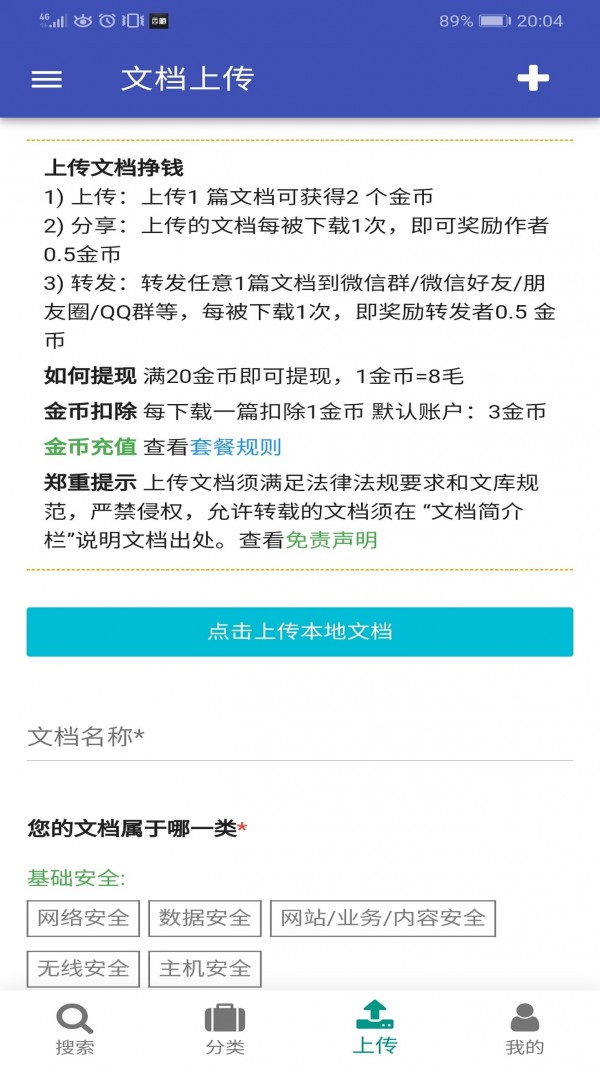The image size is (600, 1067).
Task: Switch to the 我的 profile tab
Action: pyautogui.click(x=525, y=1028)
